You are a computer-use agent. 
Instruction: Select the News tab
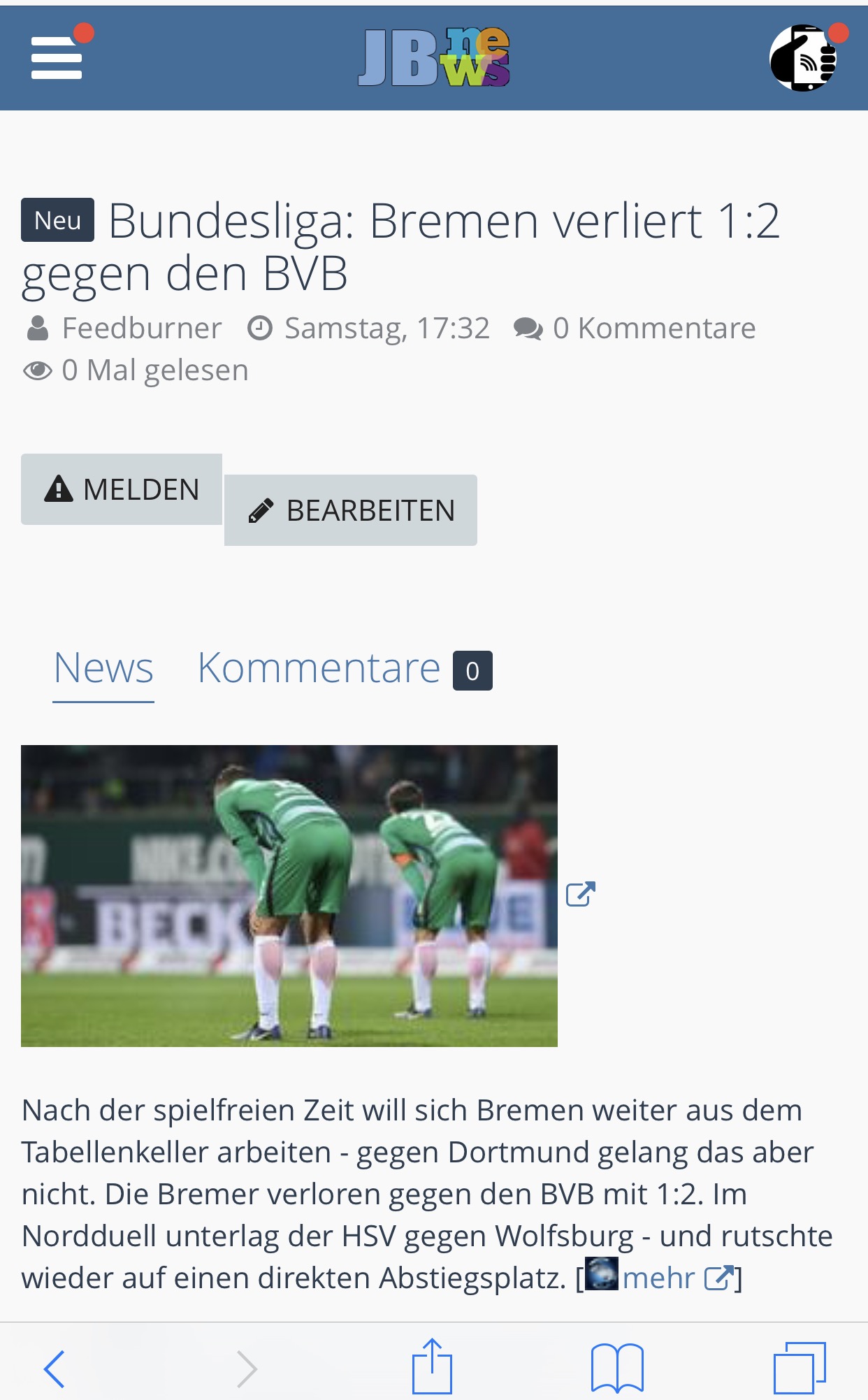[x=103, y=668]
